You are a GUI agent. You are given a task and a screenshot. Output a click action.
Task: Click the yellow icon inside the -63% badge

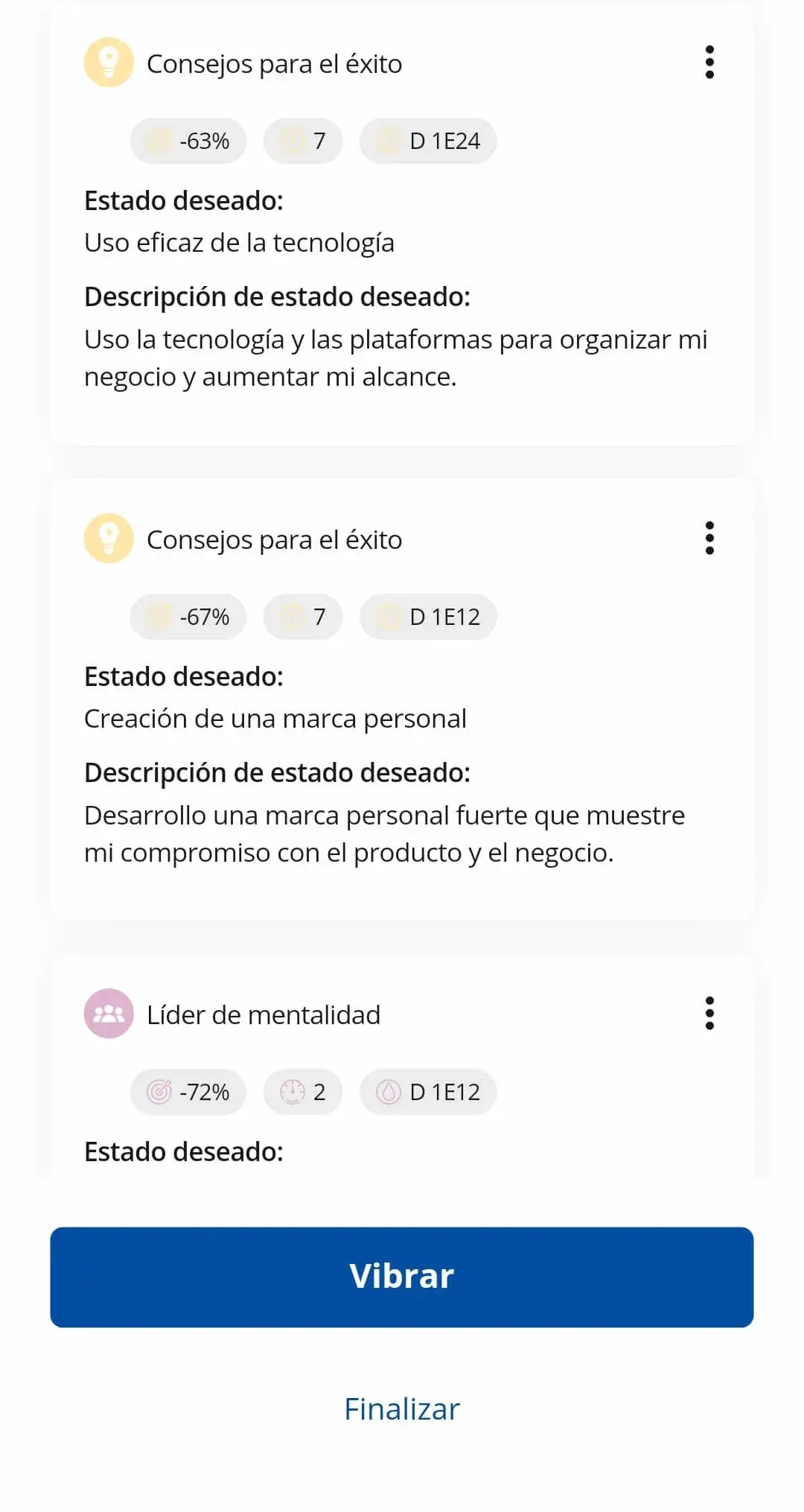pyautogui.click(x=159, y=140)
